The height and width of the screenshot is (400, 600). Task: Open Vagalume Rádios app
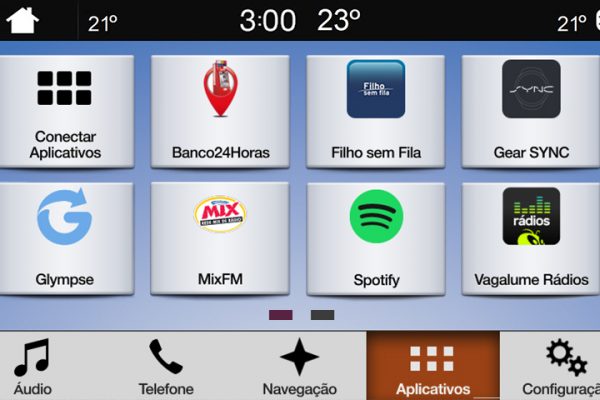[530, 237]
